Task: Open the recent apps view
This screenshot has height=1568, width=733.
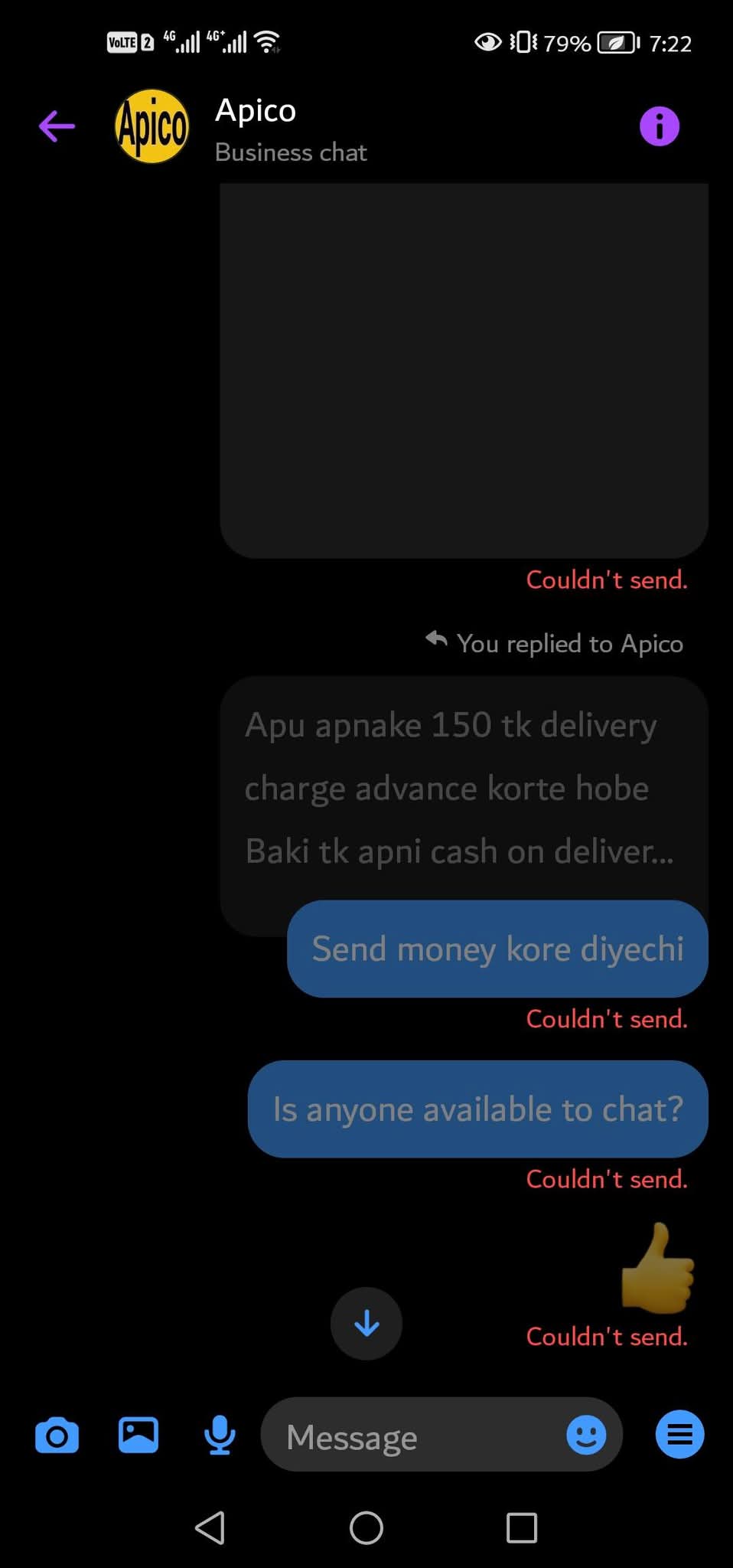Action: pyautogui.click(x=522, y=1528)
